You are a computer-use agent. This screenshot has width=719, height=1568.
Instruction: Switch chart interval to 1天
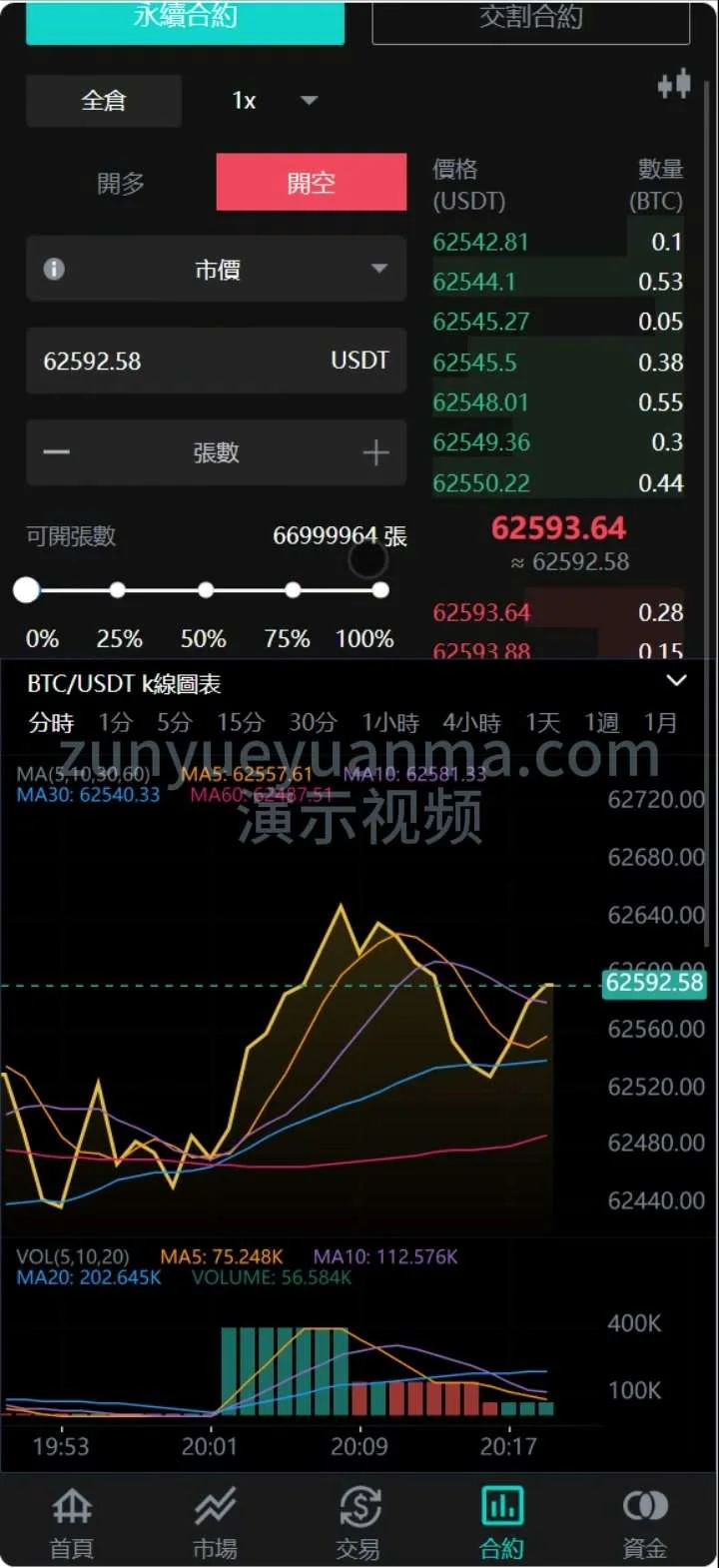[543, 722]
